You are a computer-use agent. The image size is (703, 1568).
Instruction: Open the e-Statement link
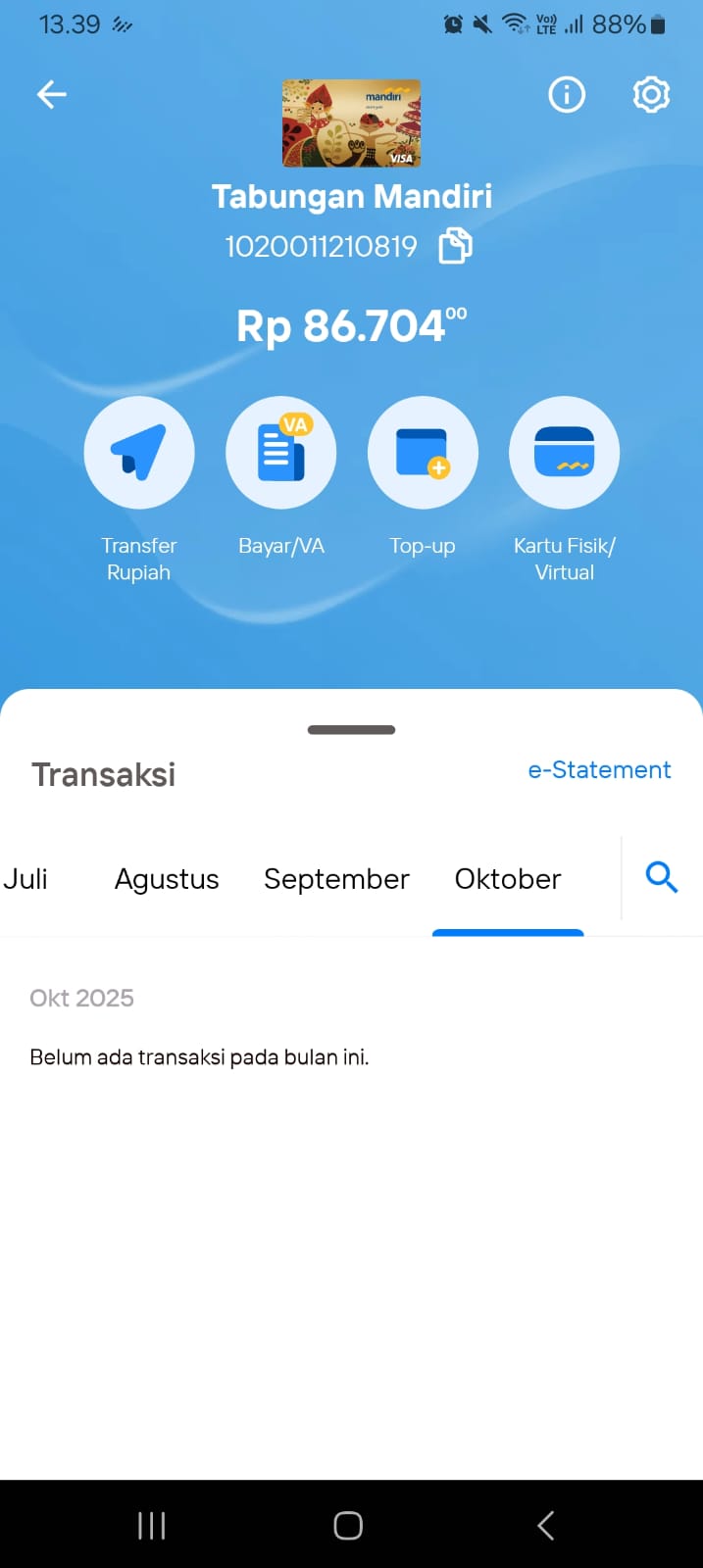click(599, 770)
